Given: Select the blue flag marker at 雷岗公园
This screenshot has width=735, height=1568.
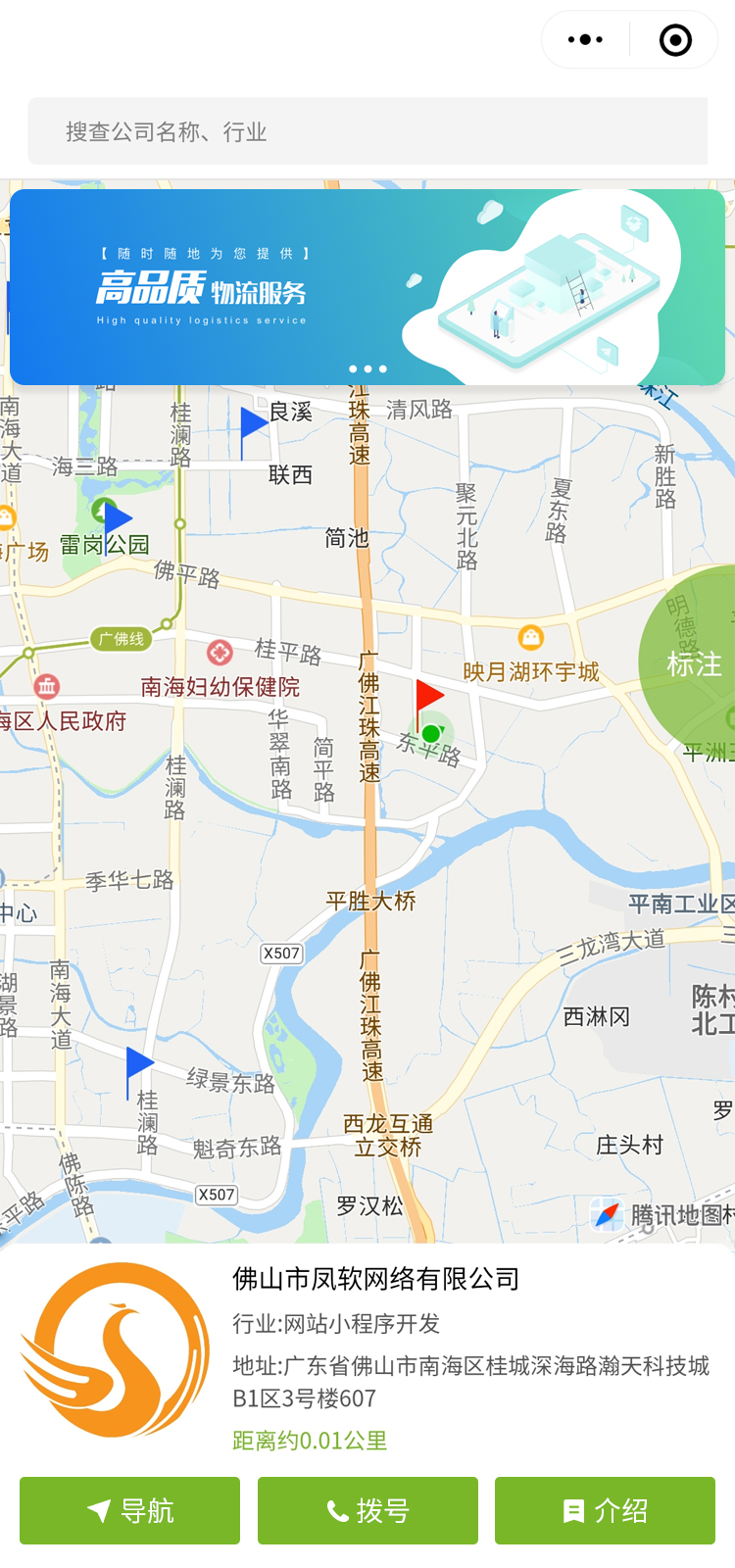Looking at the screenshot, I should coord(117,521).
